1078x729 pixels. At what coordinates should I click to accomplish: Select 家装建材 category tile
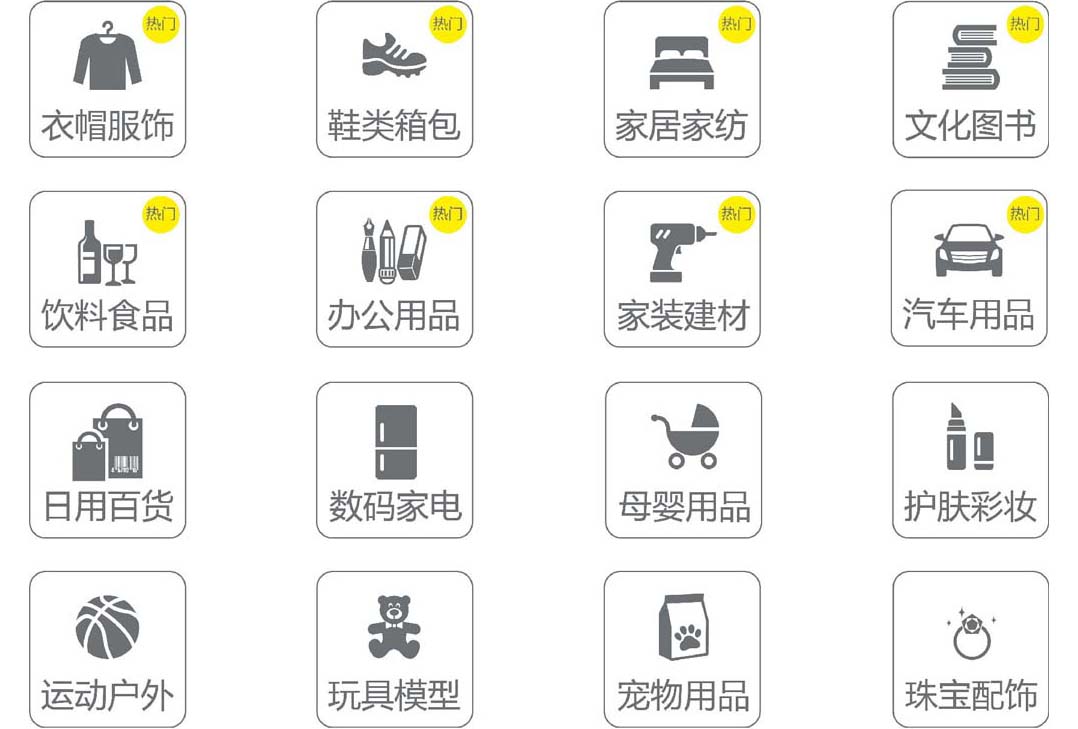[682, 270]
